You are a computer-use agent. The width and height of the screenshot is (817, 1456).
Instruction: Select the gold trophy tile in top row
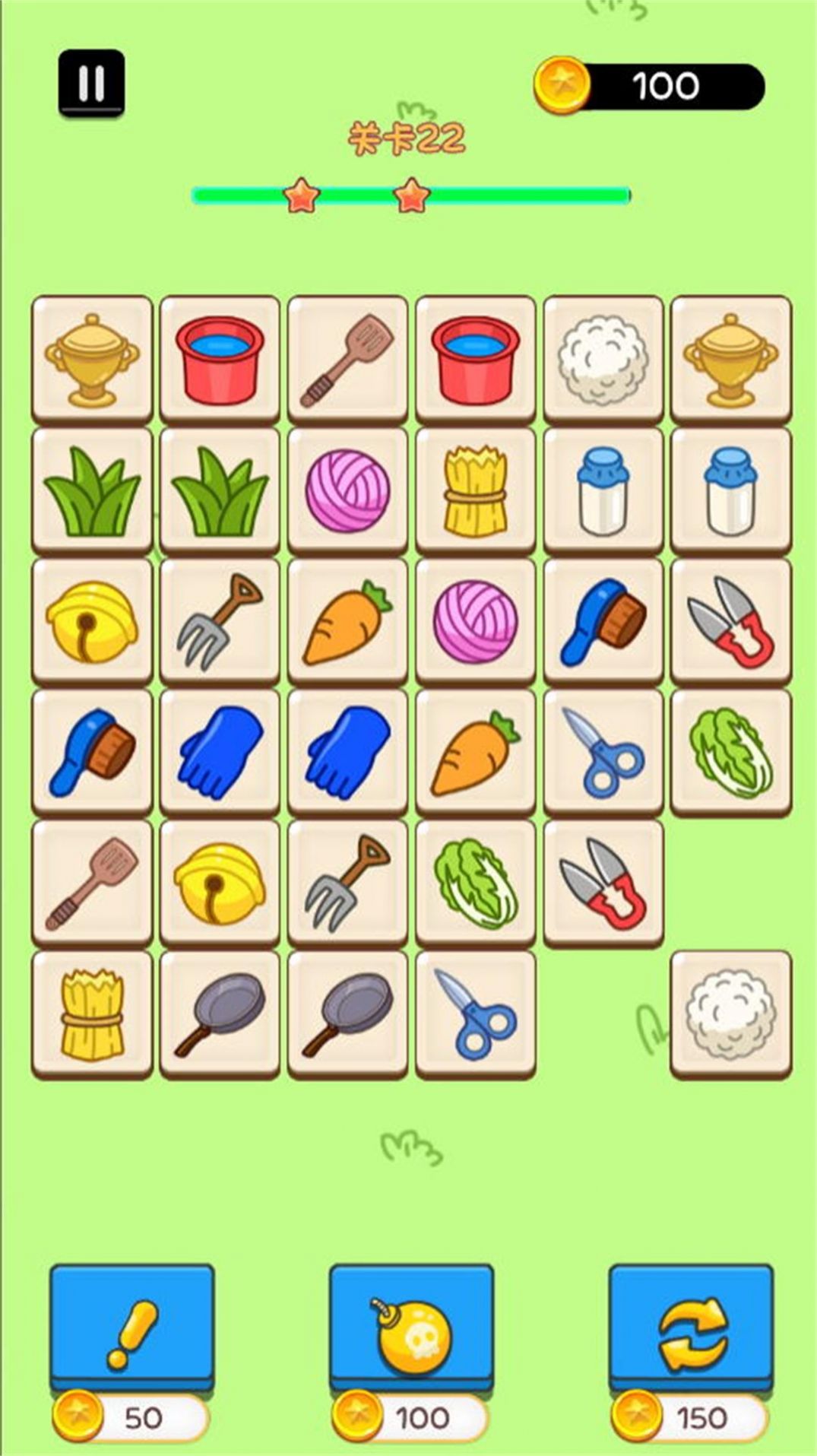click(x=93, y=357)
